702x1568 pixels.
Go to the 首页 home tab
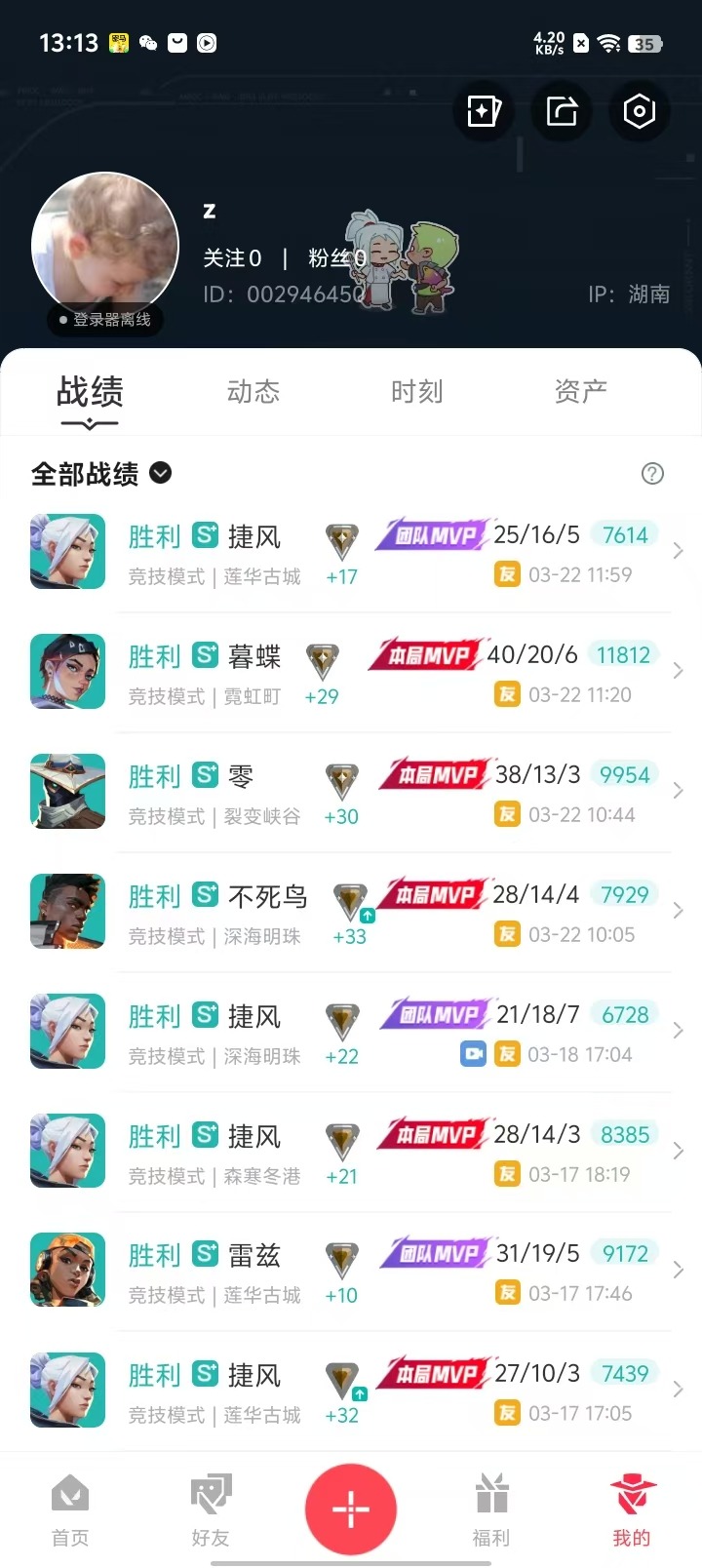point(70,1509)
